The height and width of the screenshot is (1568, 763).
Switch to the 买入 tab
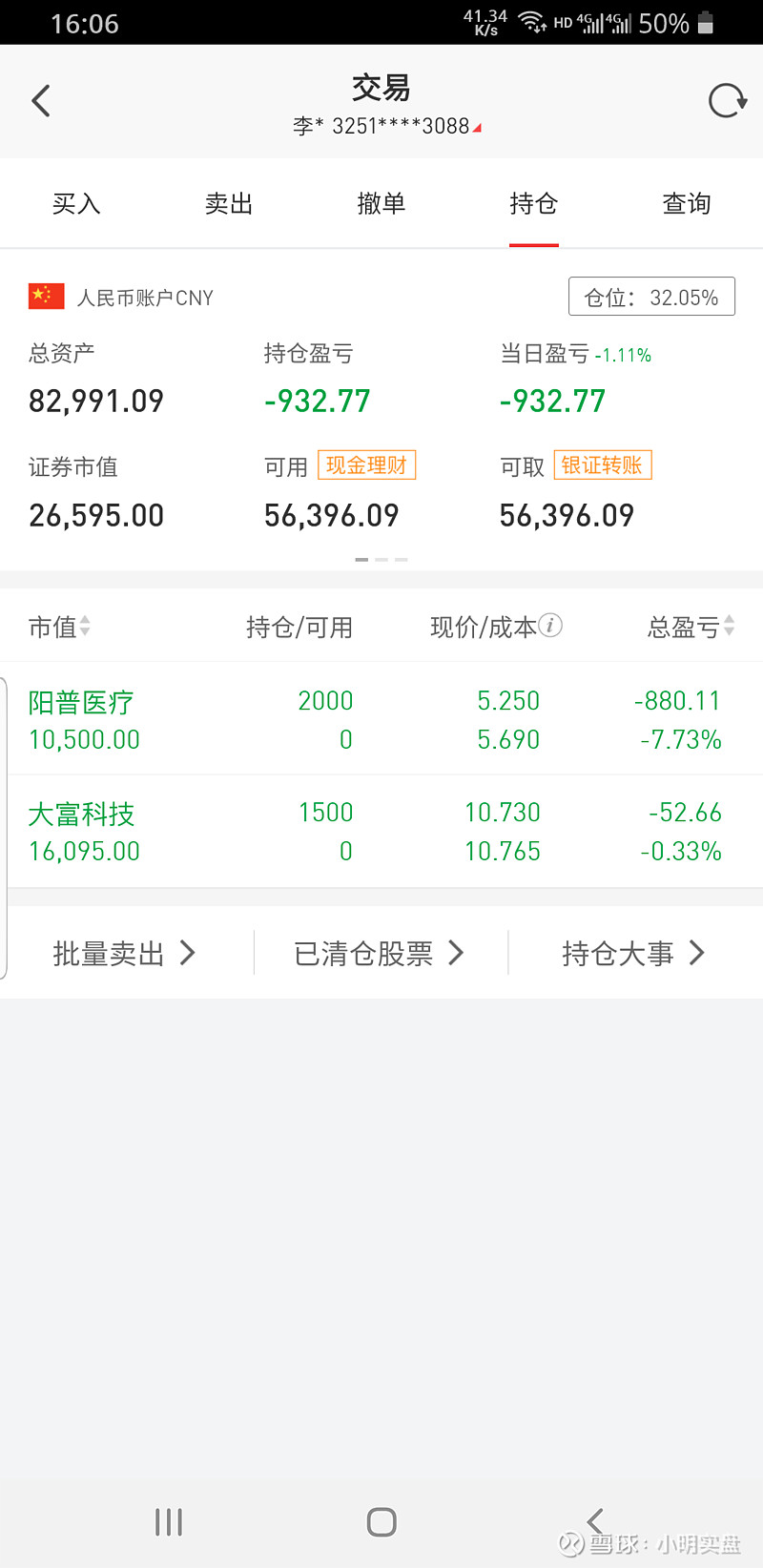[76, 203]
